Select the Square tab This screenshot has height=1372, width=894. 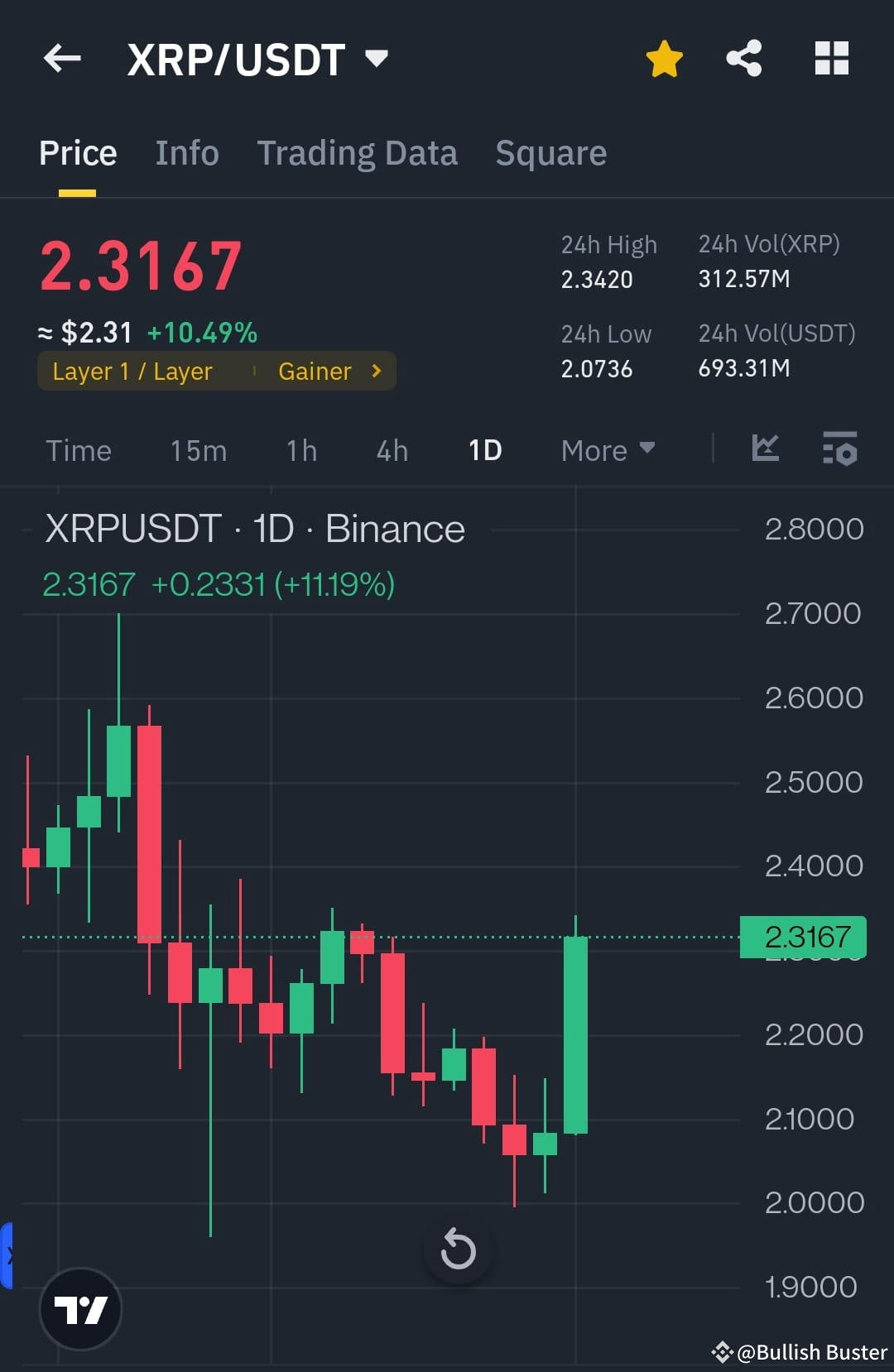(x=550, y=152)
